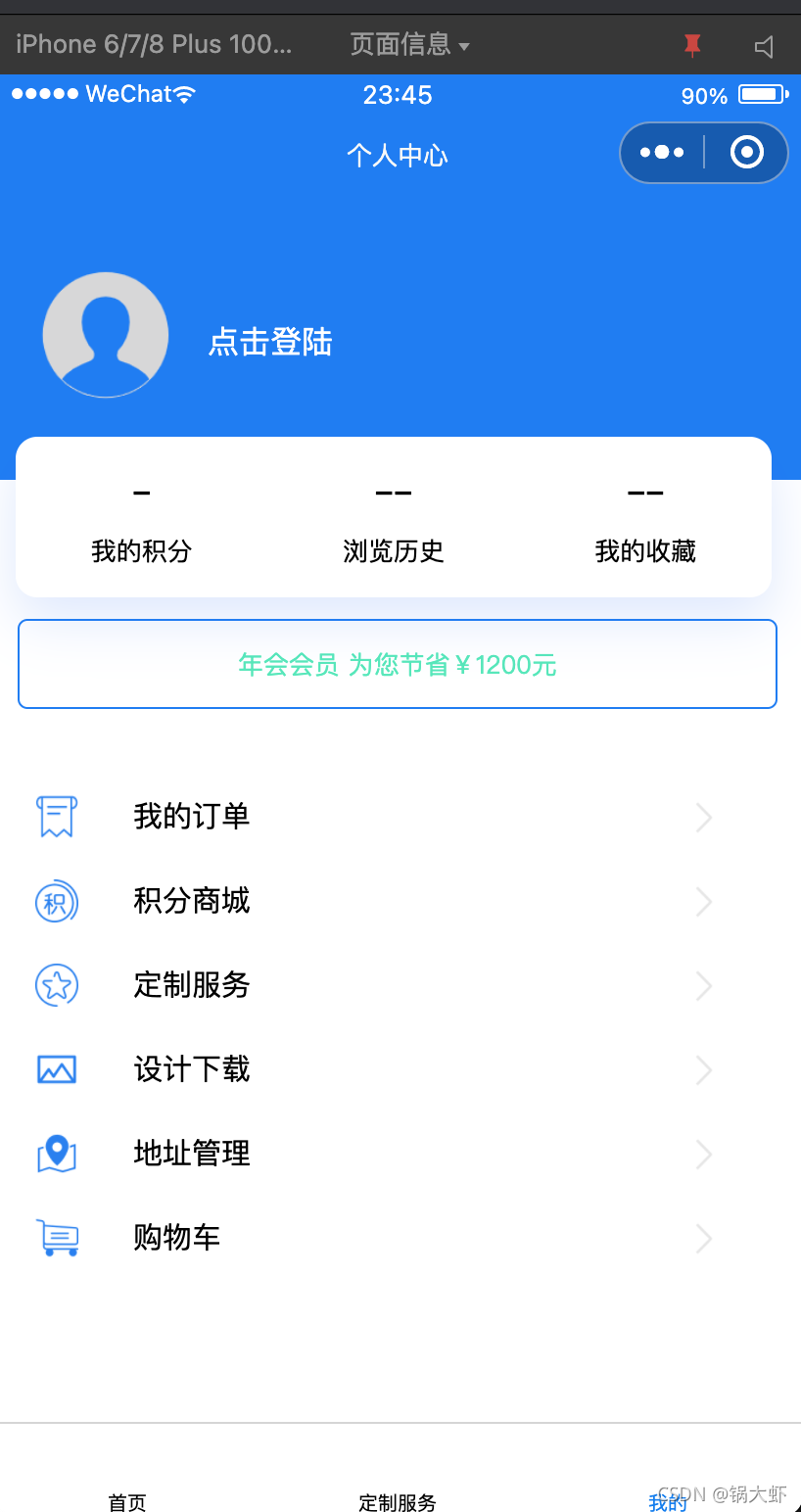Expand the 购物车 row chevron
801x1512 pixels.
704,1237
